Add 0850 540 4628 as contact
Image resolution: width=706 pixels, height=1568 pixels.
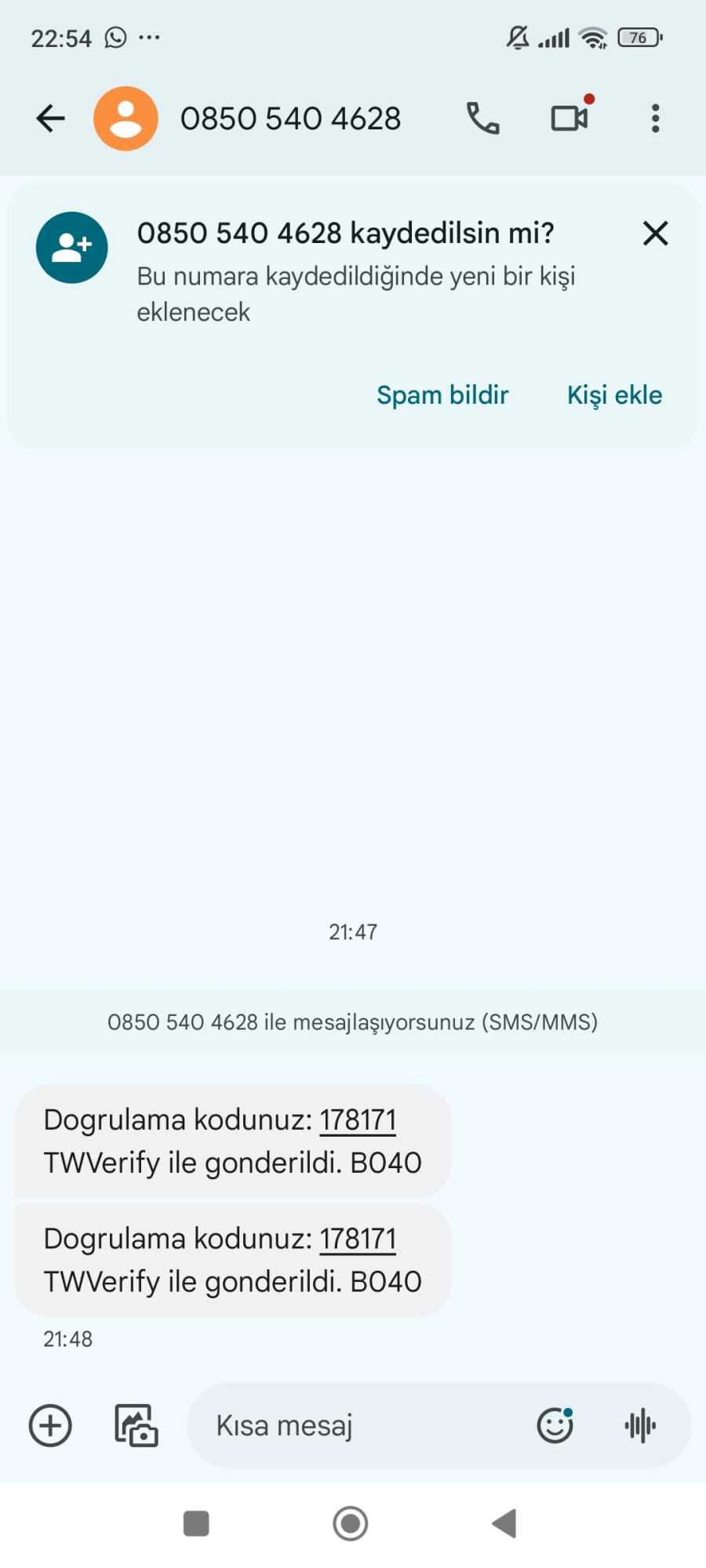tap(614, 394)
